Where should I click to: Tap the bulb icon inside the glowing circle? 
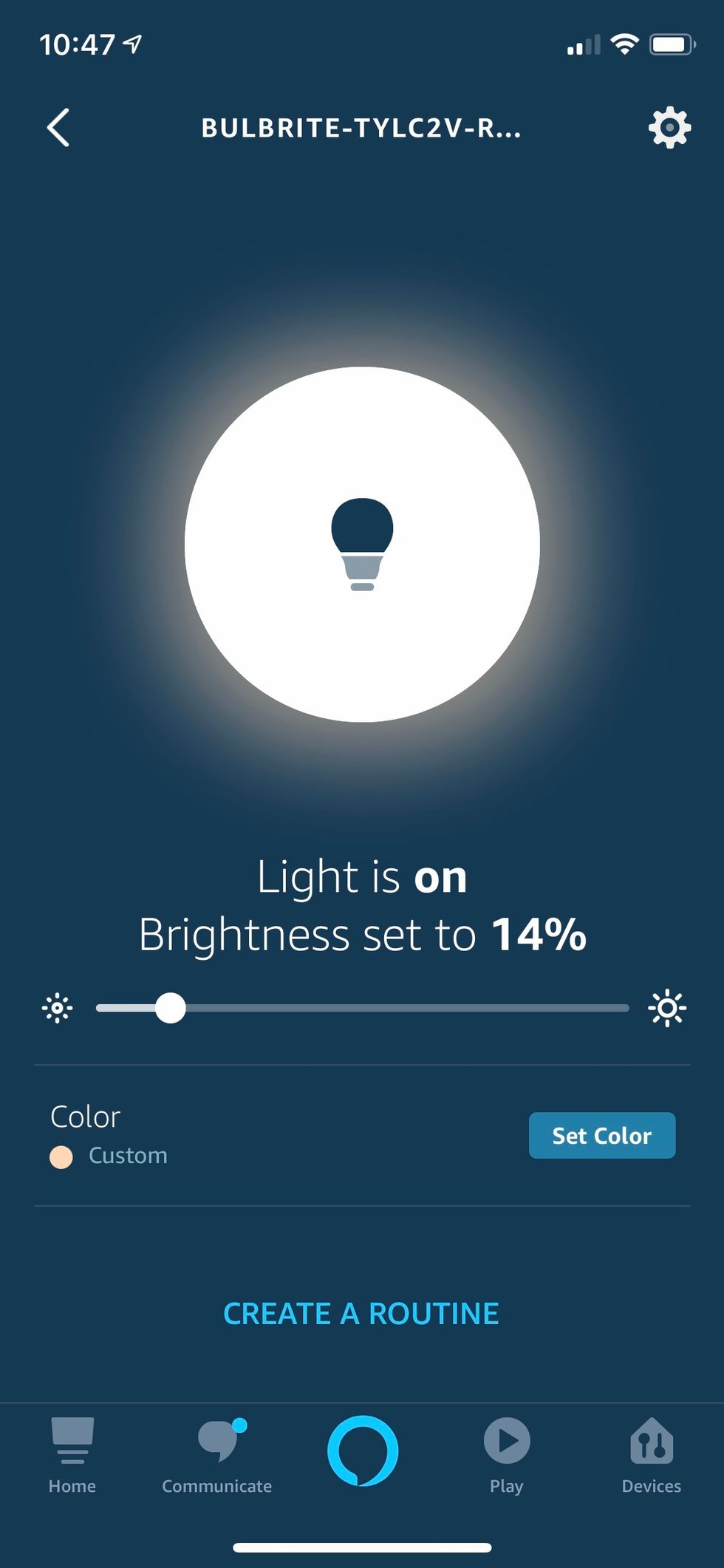point(361,543)
